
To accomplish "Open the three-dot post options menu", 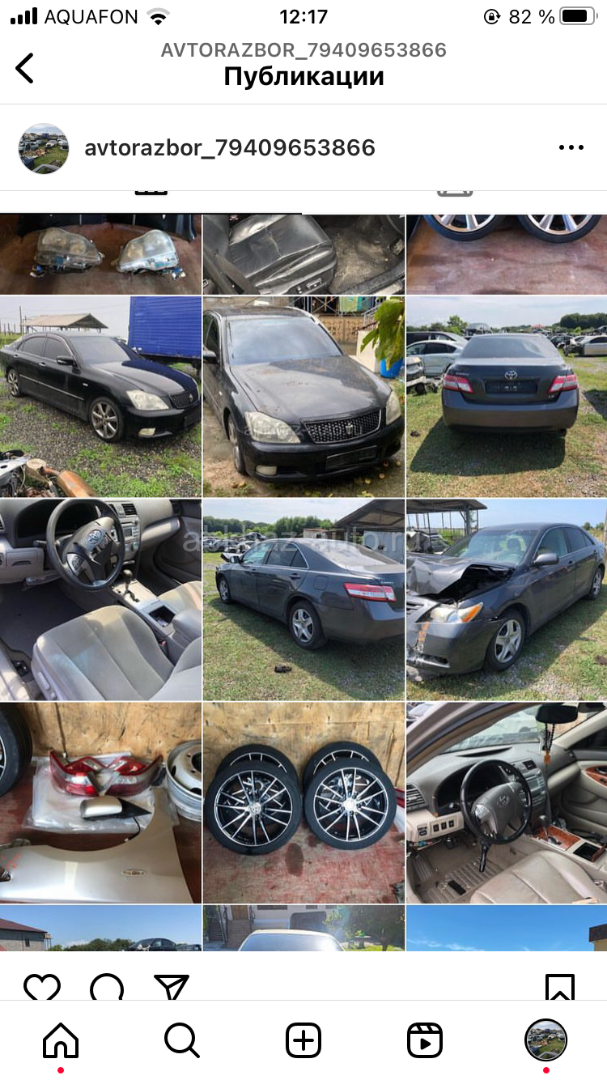I will pyautogui.click(x=570, y=148).
